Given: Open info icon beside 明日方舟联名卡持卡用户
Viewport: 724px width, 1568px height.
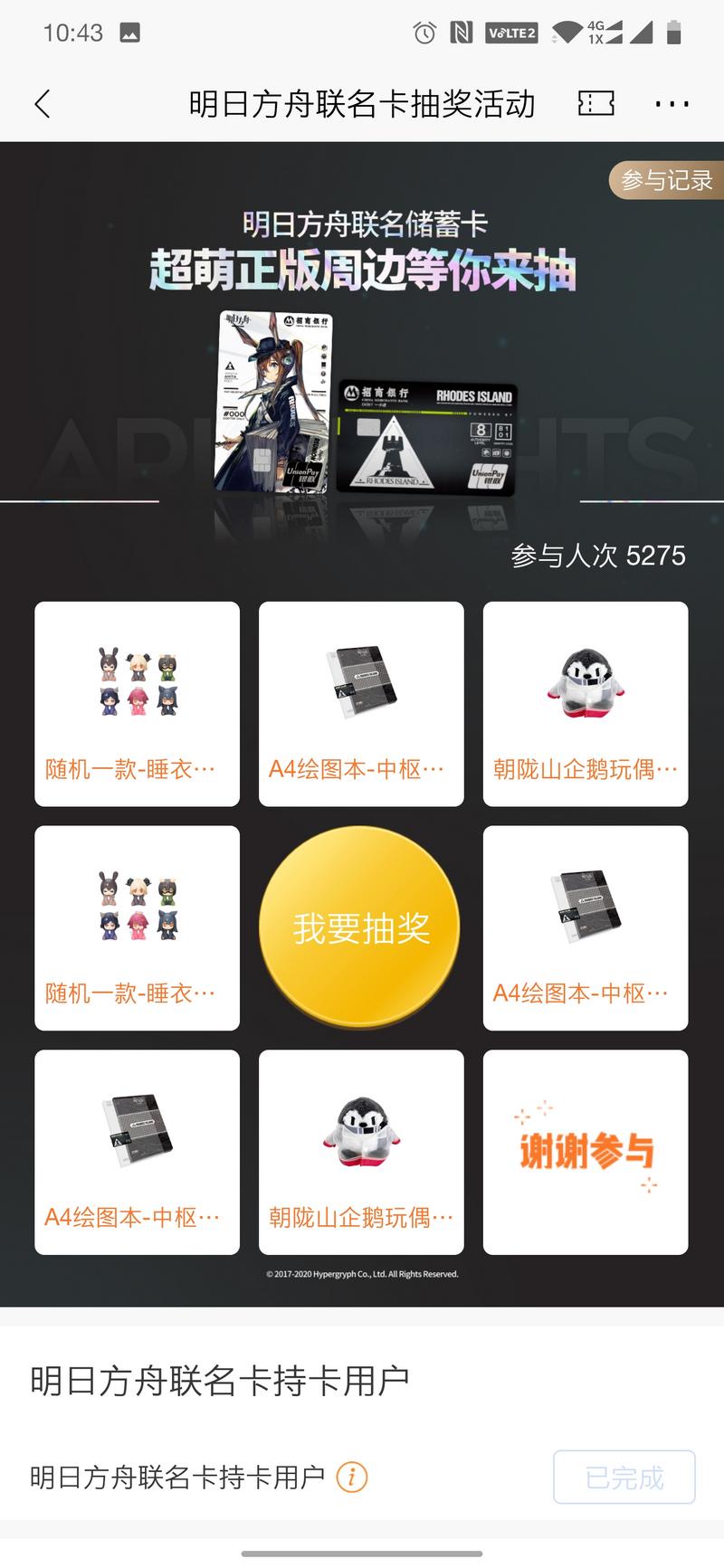Looking at the screenshot, I should [352, 1478].
